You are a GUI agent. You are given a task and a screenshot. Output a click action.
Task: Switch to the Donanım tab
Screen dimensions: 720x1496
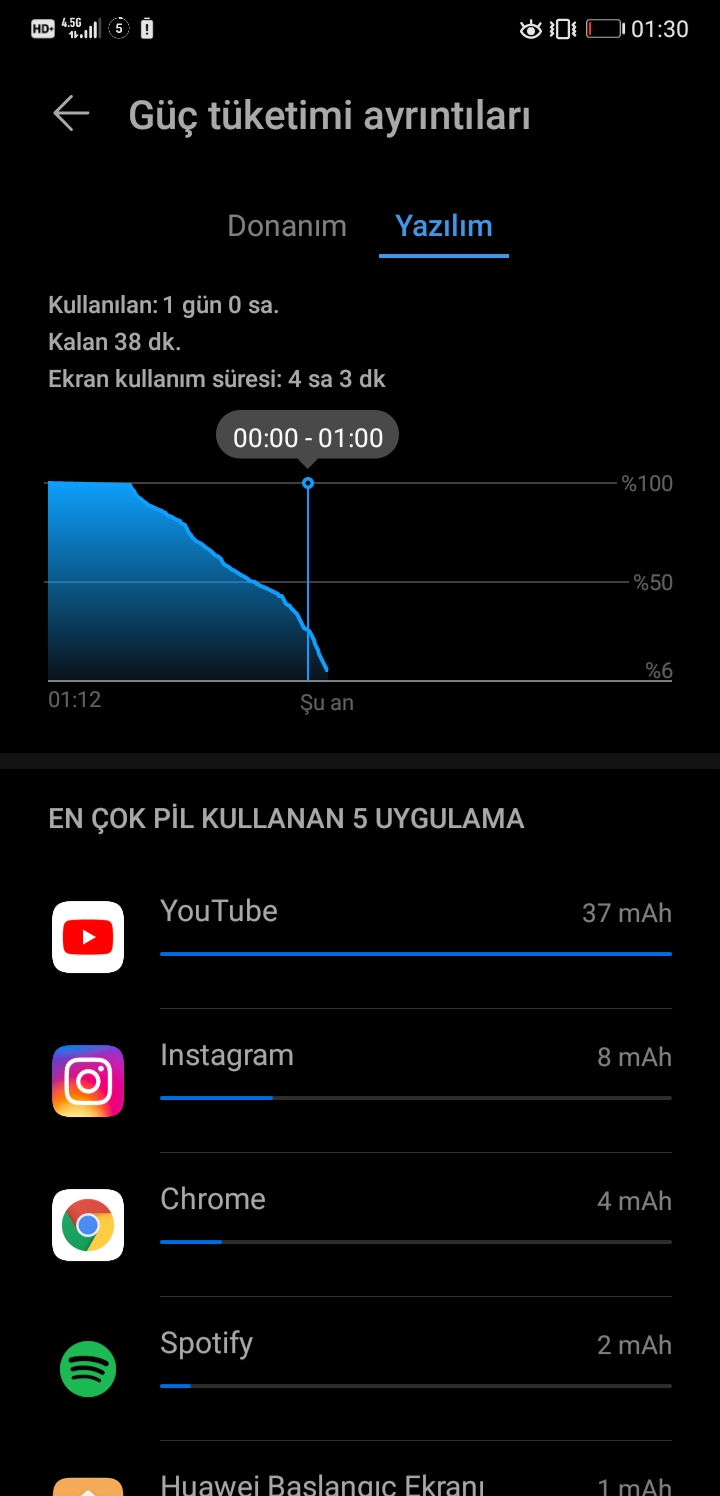(287, 226)
